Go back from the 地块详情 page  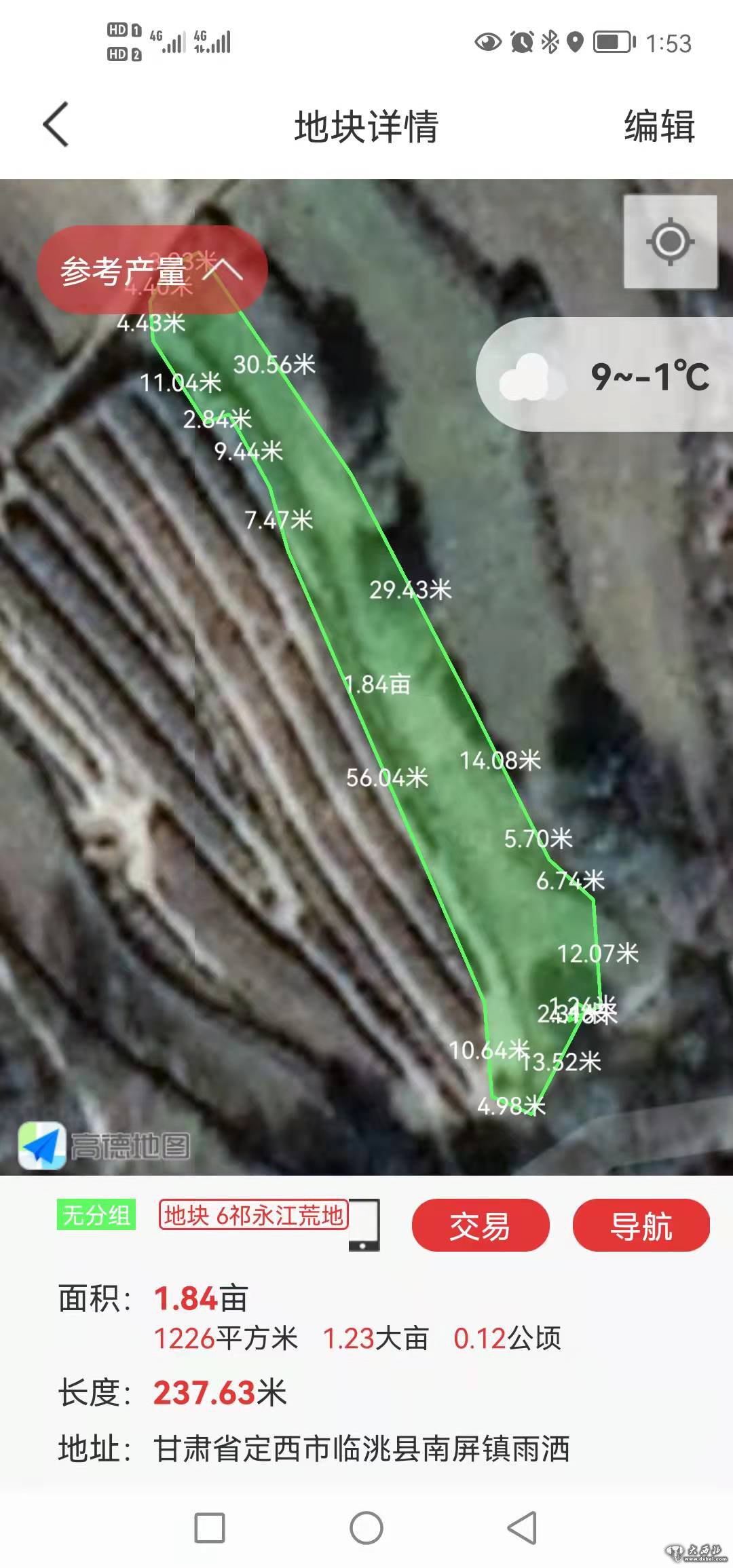[x=56, y=125]
